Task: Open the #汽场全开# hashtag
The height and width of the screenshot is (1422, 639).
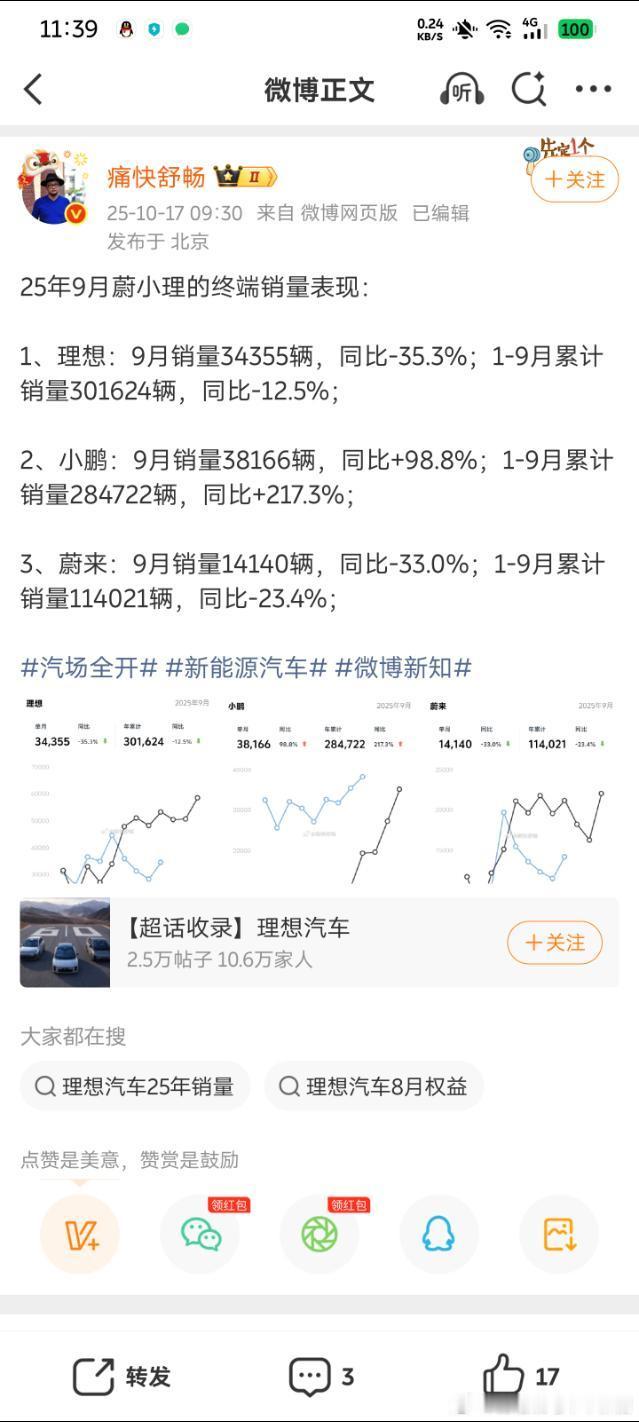Action: pyautogui.click(x=89, y=667)
